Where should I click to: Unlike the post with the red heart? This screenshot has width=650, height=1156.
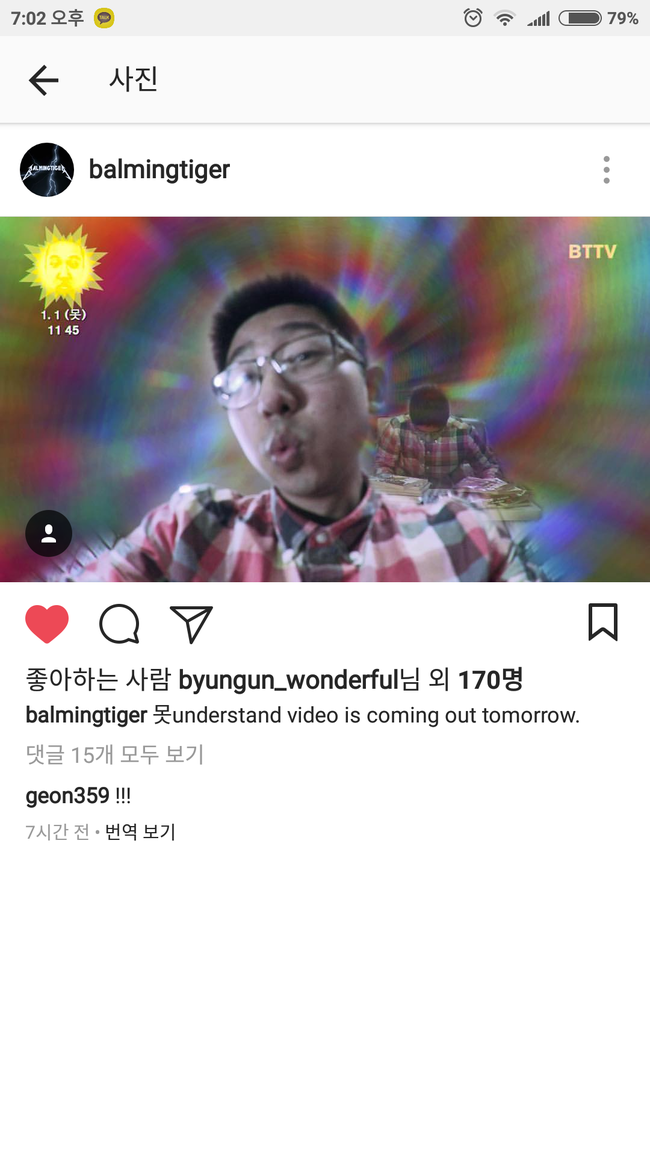tap(47, 624)
